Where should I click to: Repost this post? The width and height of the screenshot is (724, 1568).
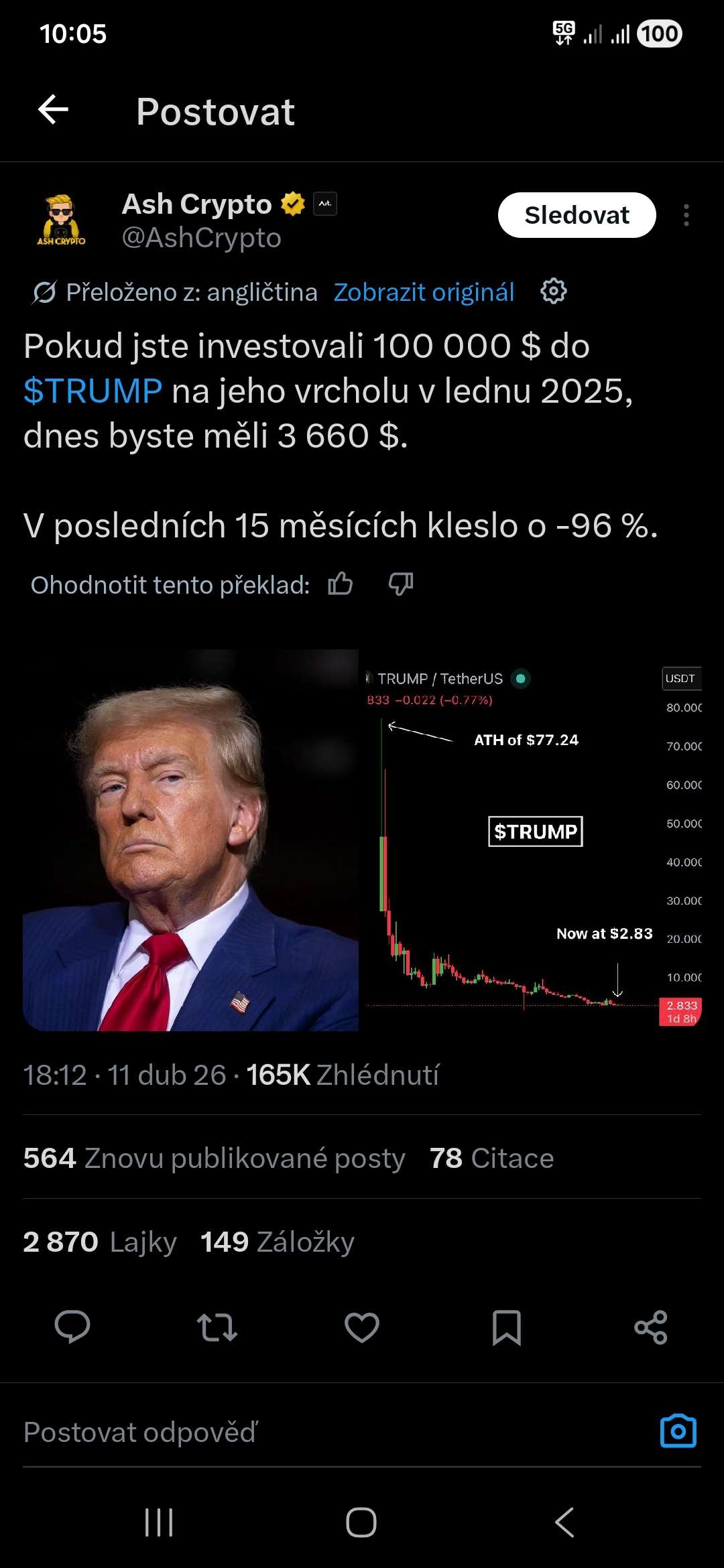tap(217, 1327)
